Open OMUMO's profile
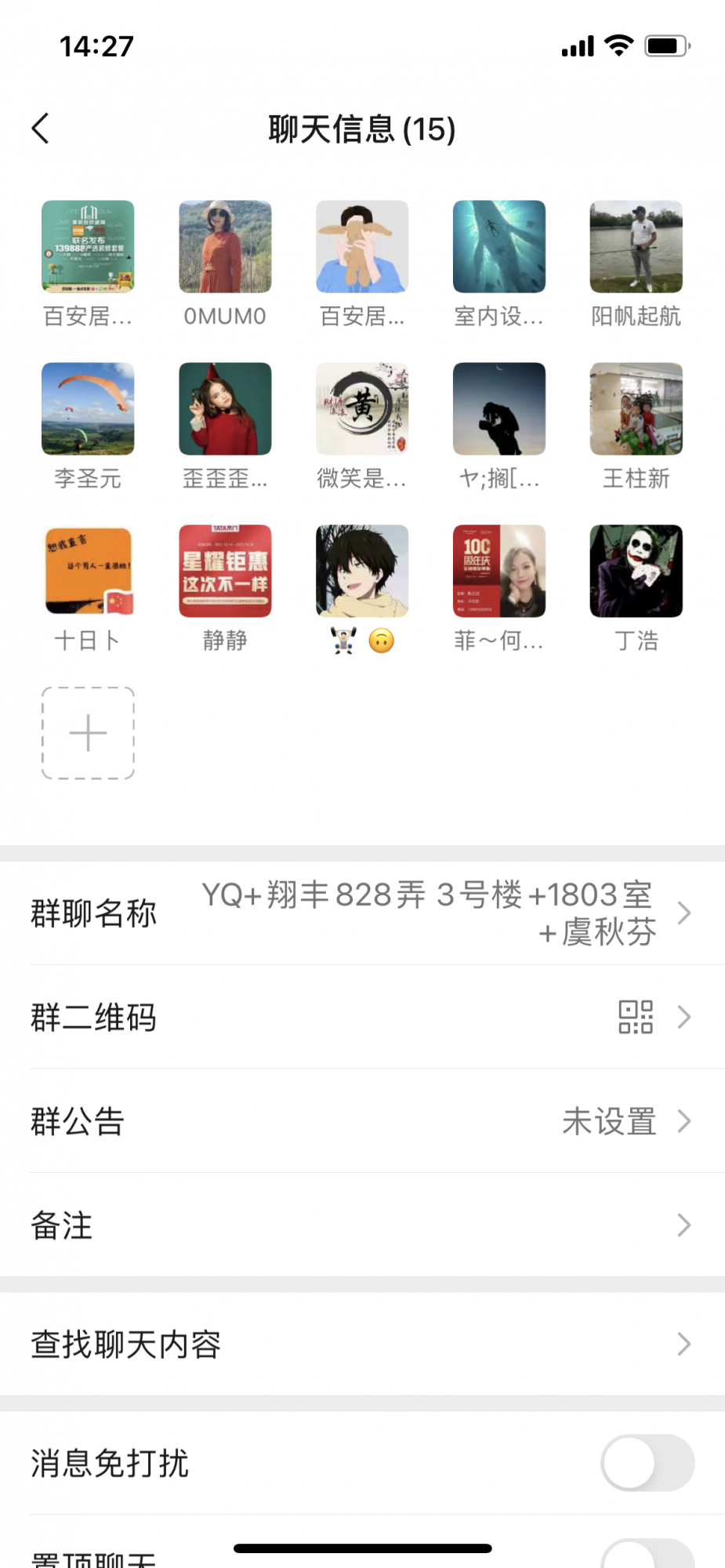This screenshot has height=1568, width=725. click(225, 247)
